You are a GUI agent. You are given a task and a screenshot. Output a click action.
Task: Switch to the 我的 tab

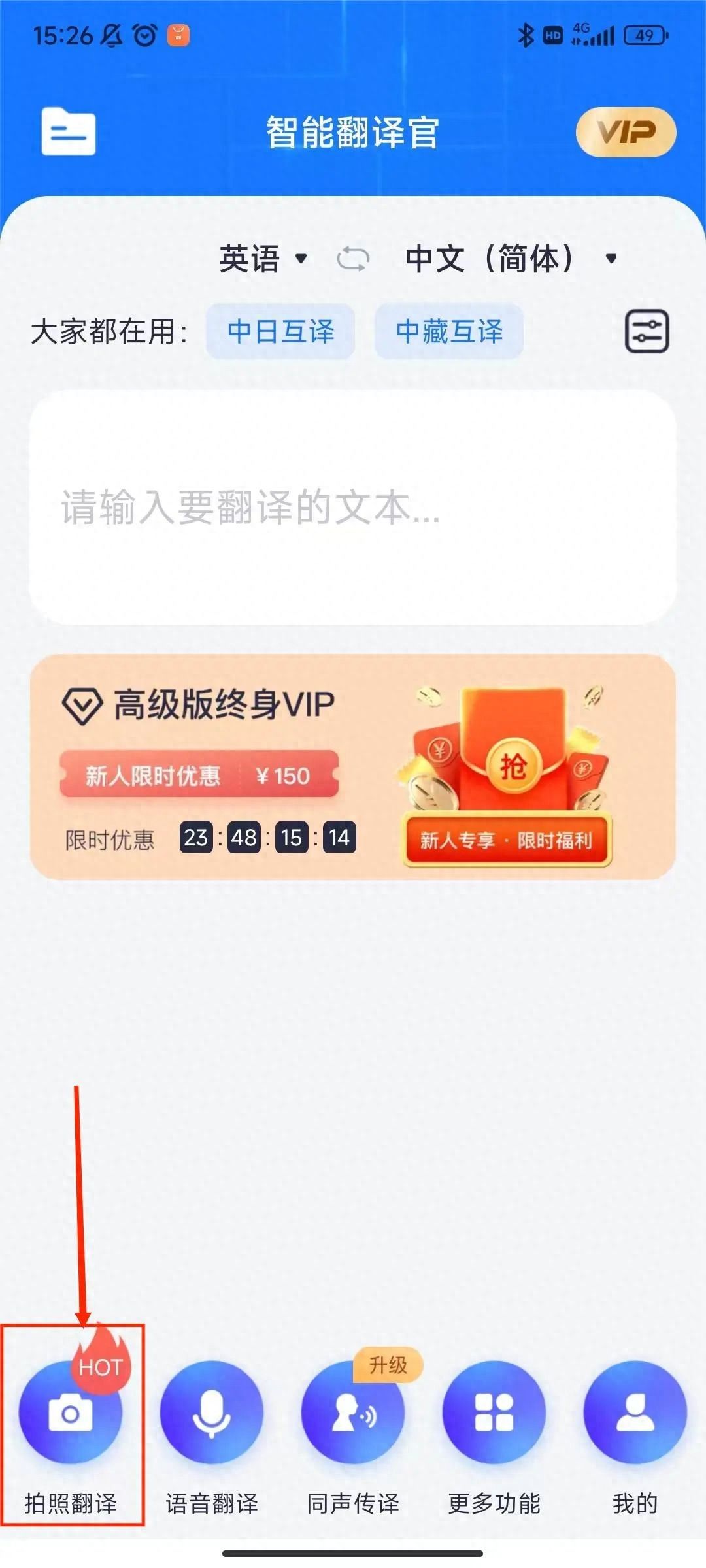point(635,1431)
